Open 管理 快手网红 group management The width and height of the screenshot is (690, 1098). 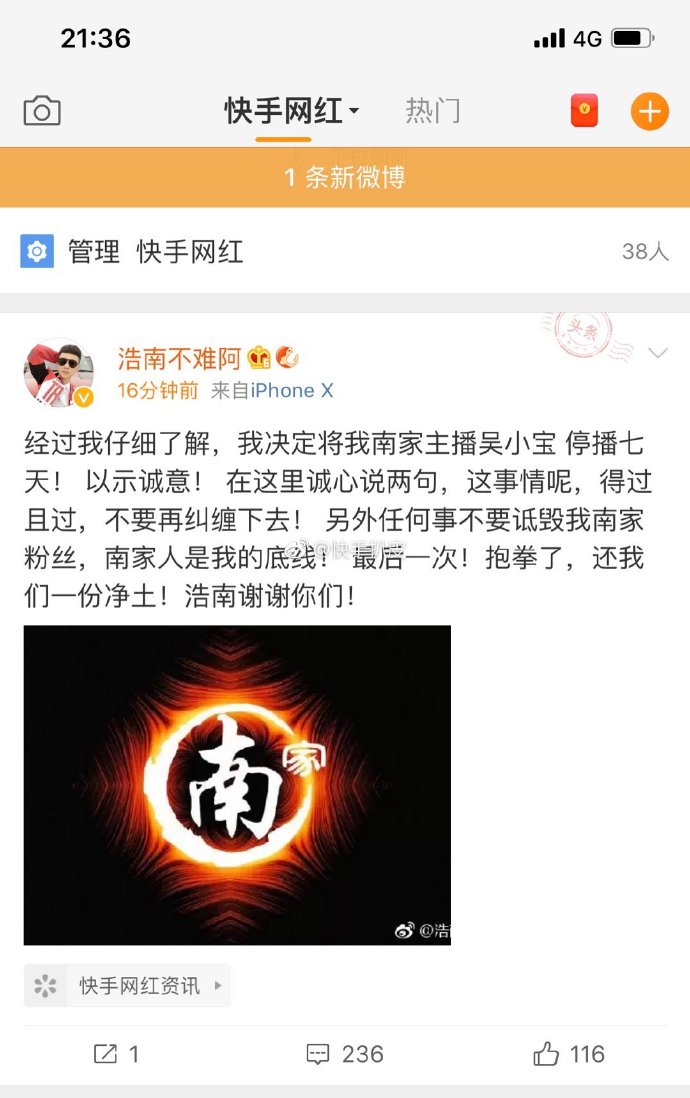point(155,252)
